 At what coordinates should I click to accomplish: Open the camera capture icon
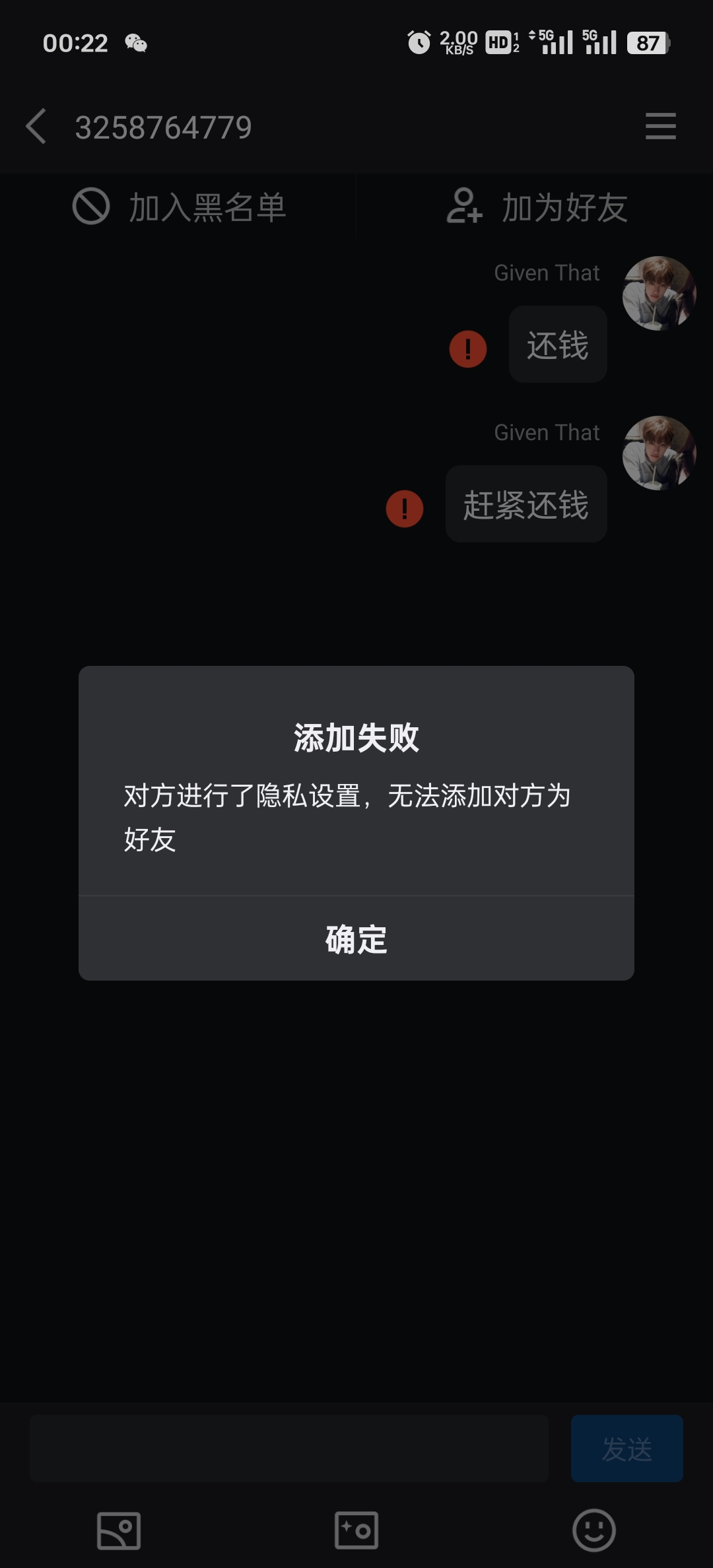click(x=356, y=1530)
